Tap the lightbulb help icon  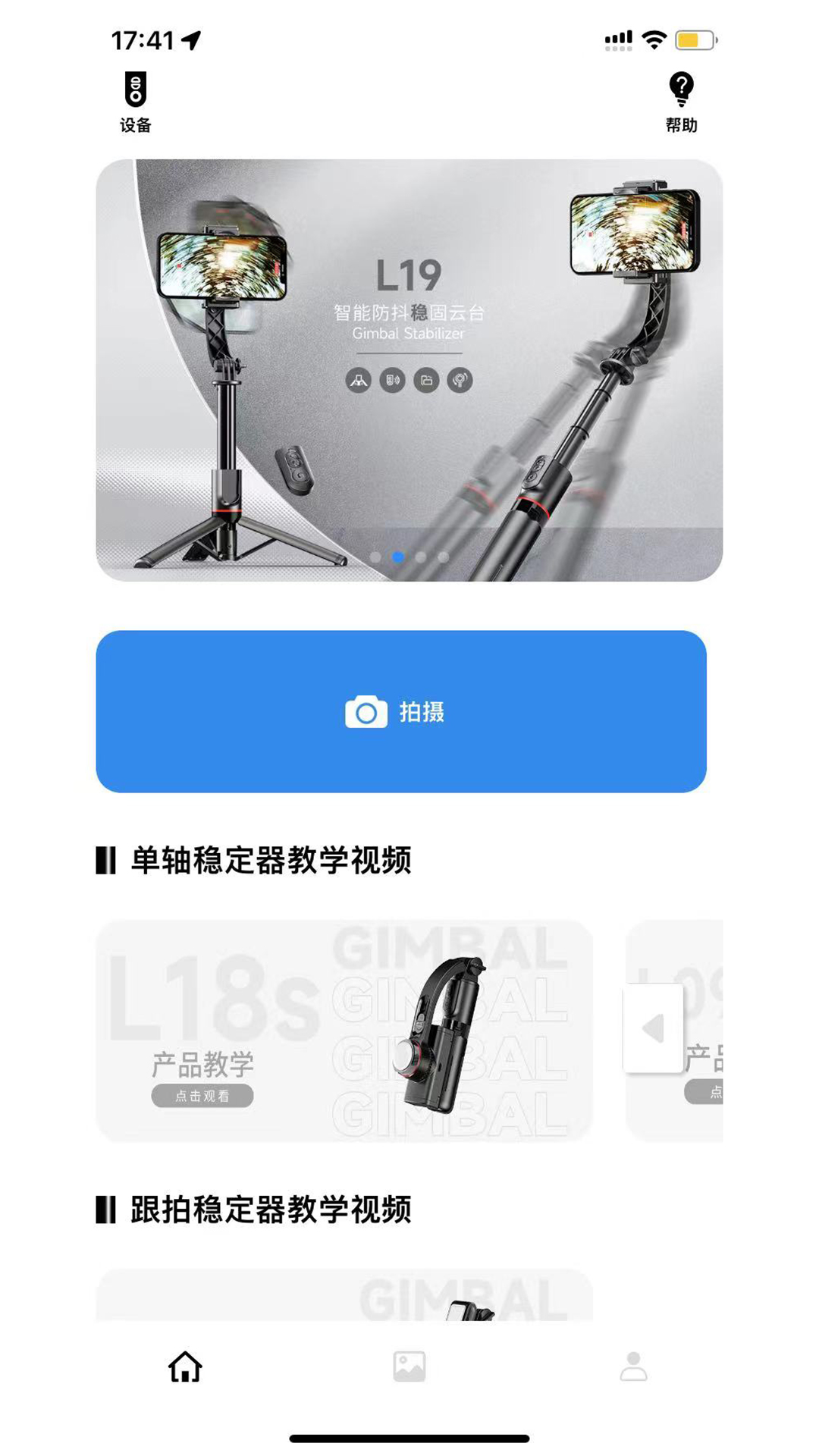681,88
